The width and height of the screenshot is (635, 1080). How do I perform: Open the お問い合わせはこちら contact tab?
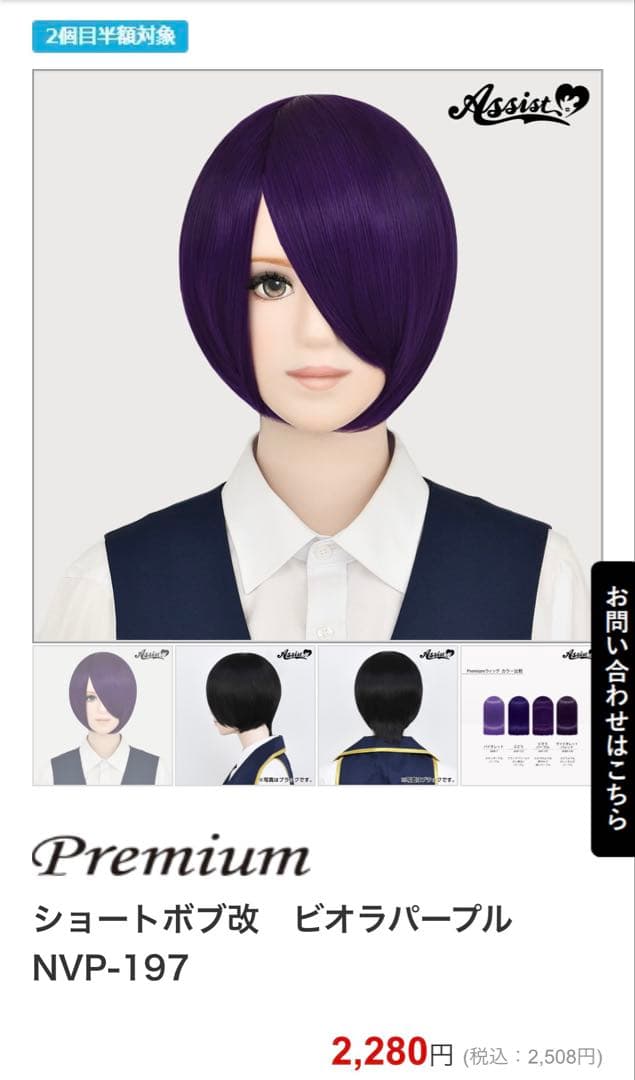[x=613, y=708]
